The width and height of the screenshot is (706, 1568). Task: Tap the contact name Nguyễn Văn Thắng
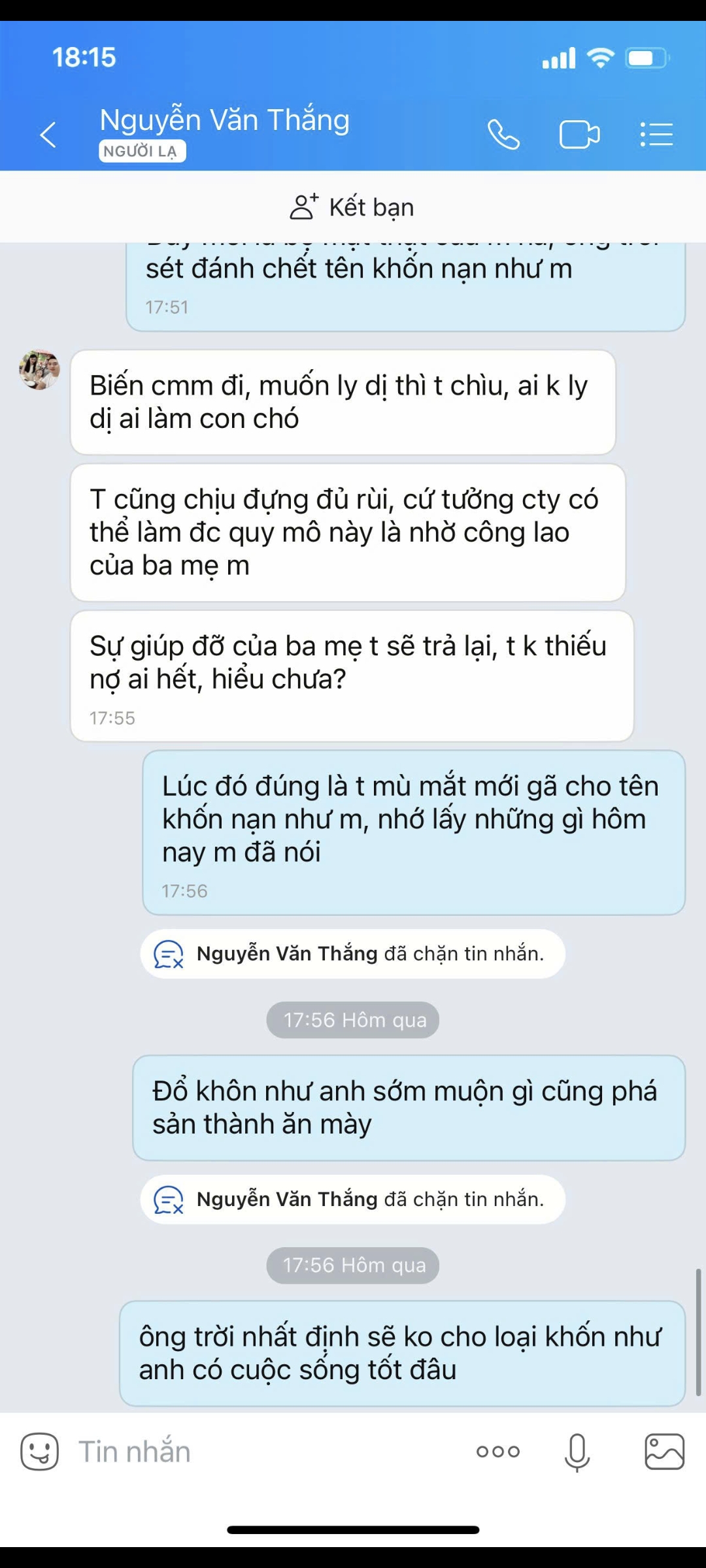[x=224, y=120]
